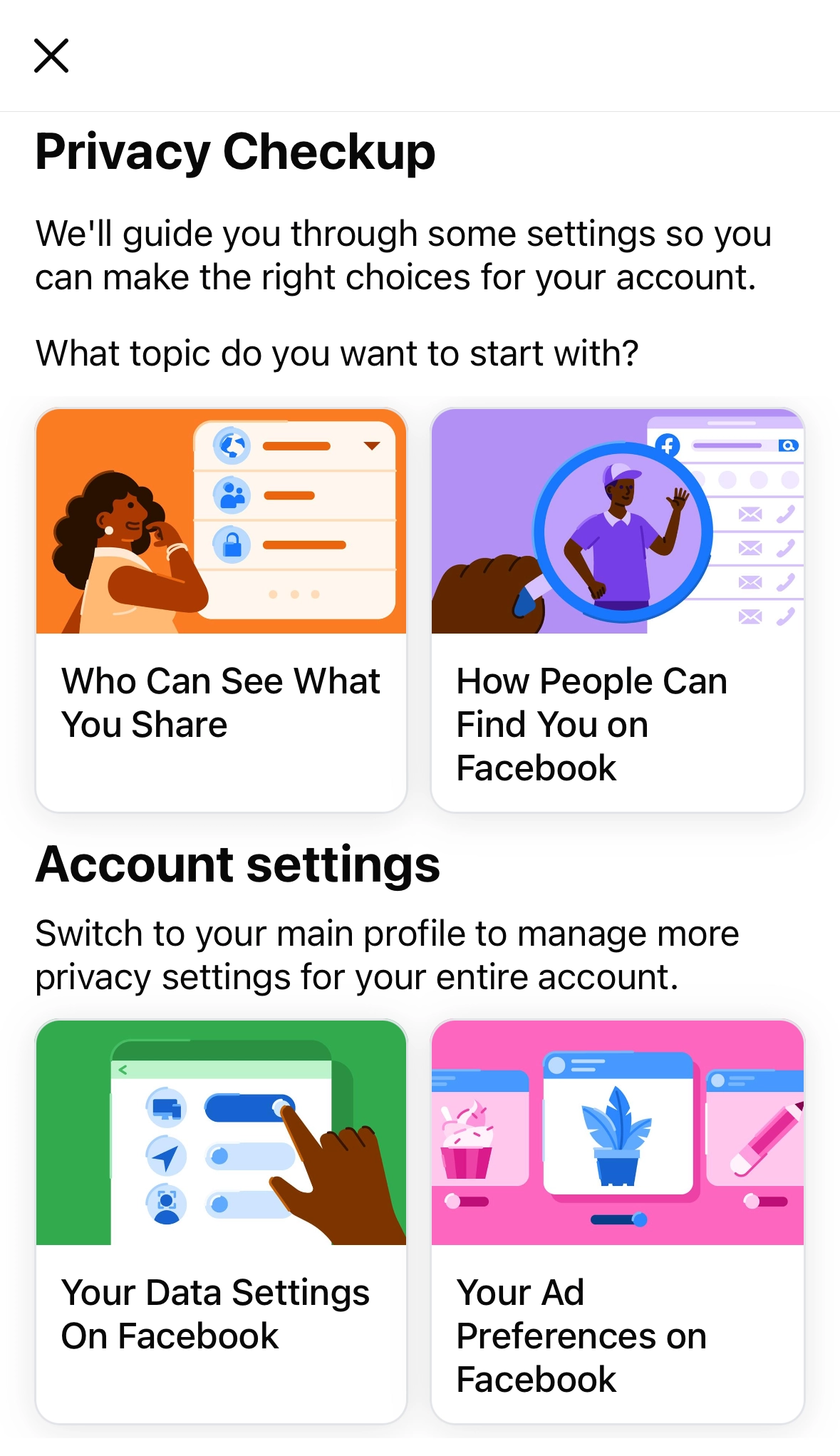Open Your Data Settings On Facebook card

point(221,1222)
